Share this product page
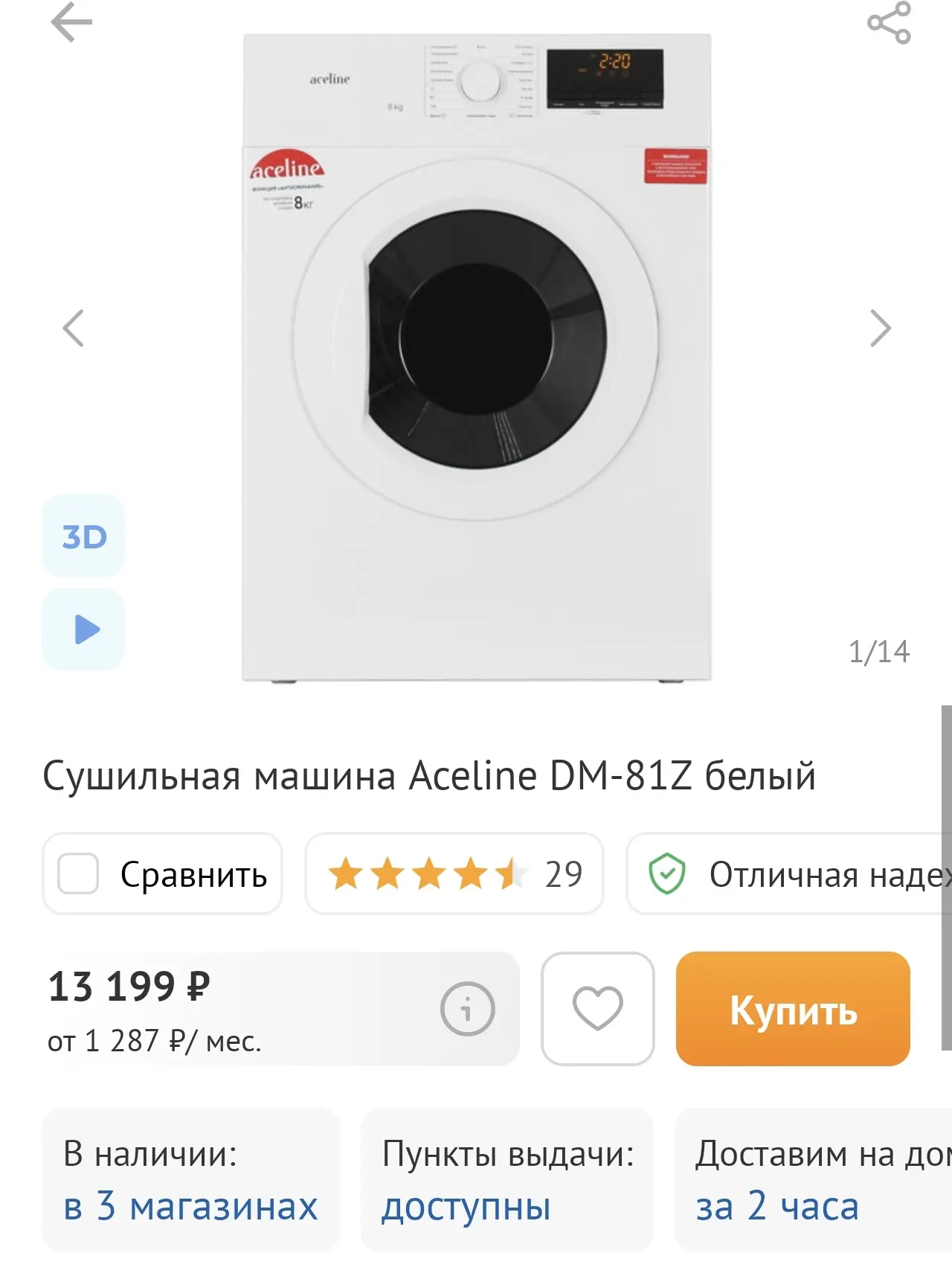This screenshot has width=952, height=1276. click(x=889, y=23)
